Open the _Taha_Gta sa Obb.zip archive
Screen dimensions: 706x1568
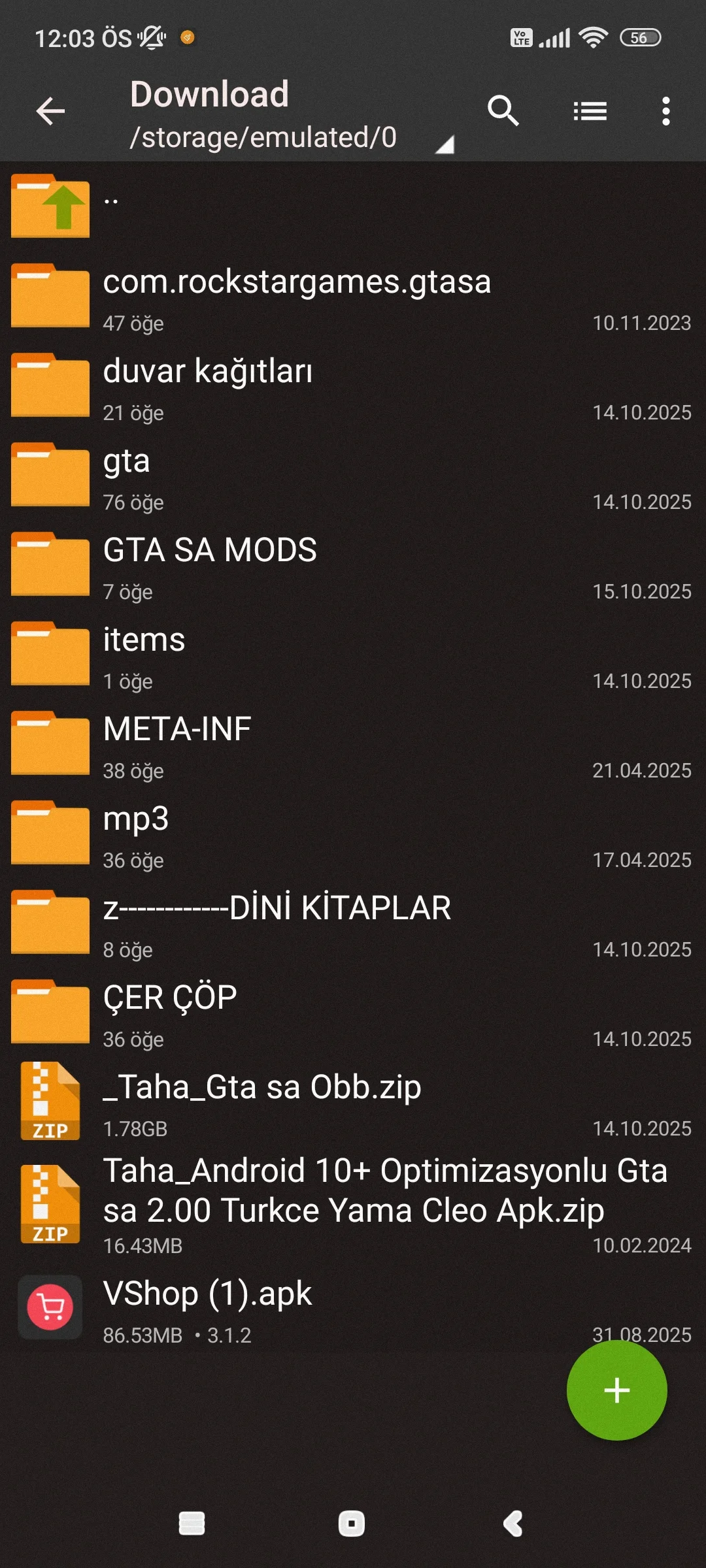click(x=262, y=1101)
